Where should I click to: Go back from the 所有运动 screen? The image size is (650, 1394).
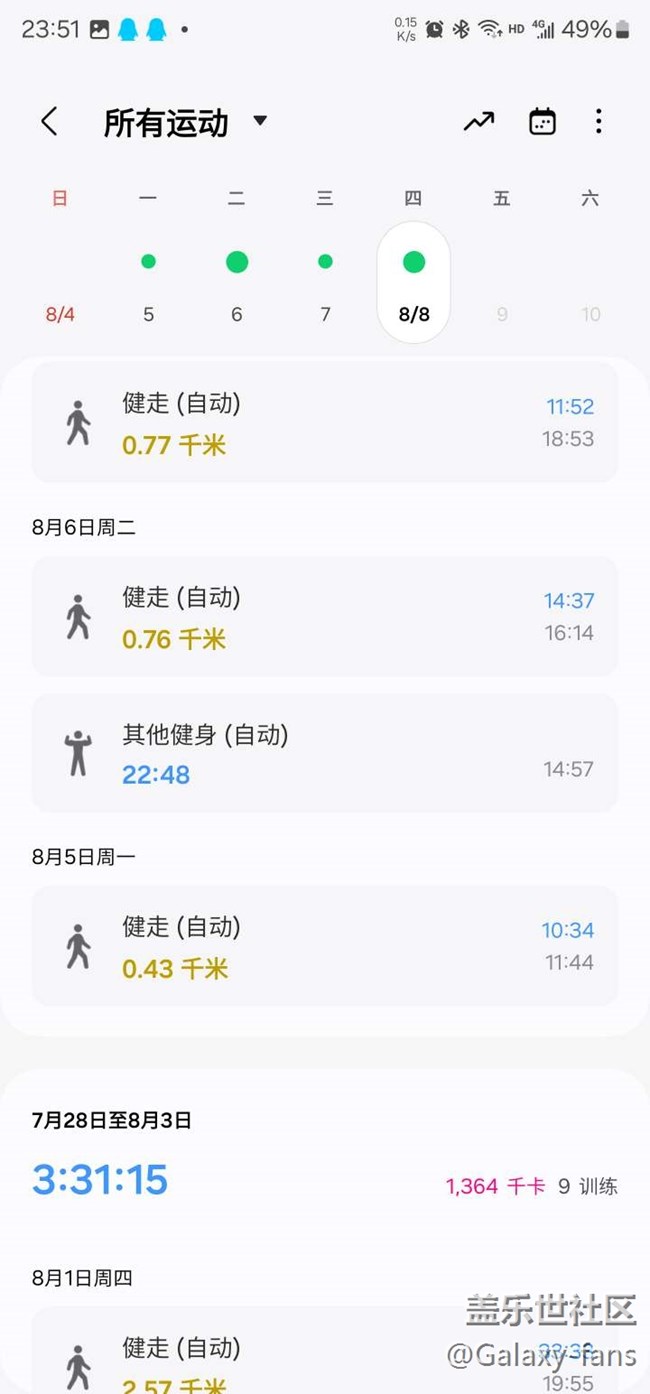[49, 122]
